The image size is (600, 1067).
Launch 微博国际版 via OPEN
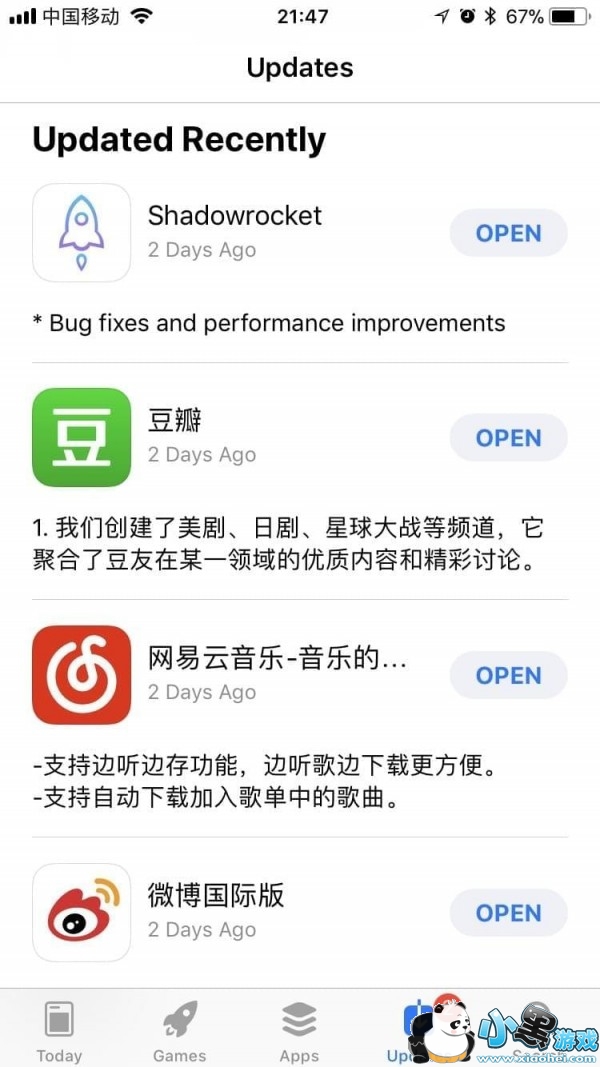[508, 912]
